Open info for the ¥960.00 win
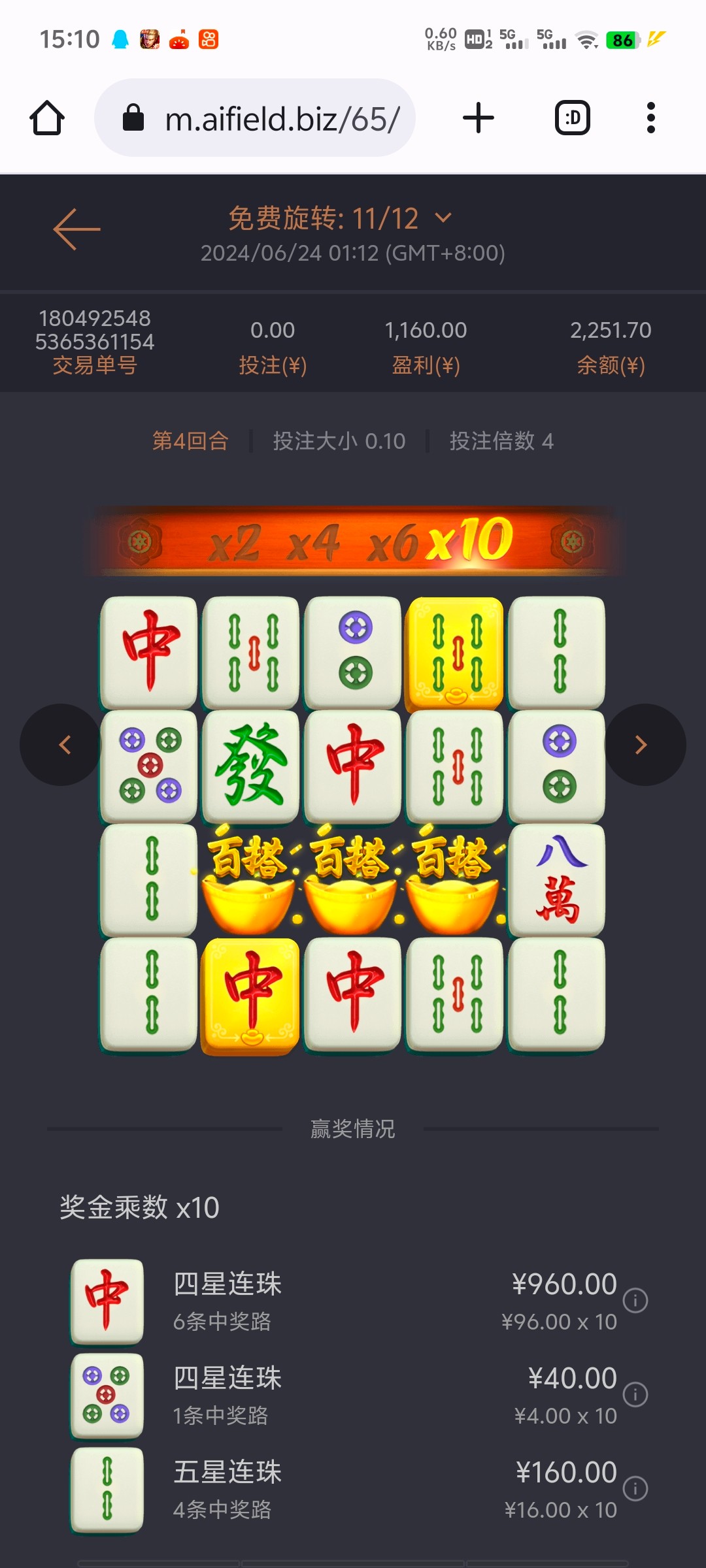The image size is (706, 1568). click(x=635, y=1300)
